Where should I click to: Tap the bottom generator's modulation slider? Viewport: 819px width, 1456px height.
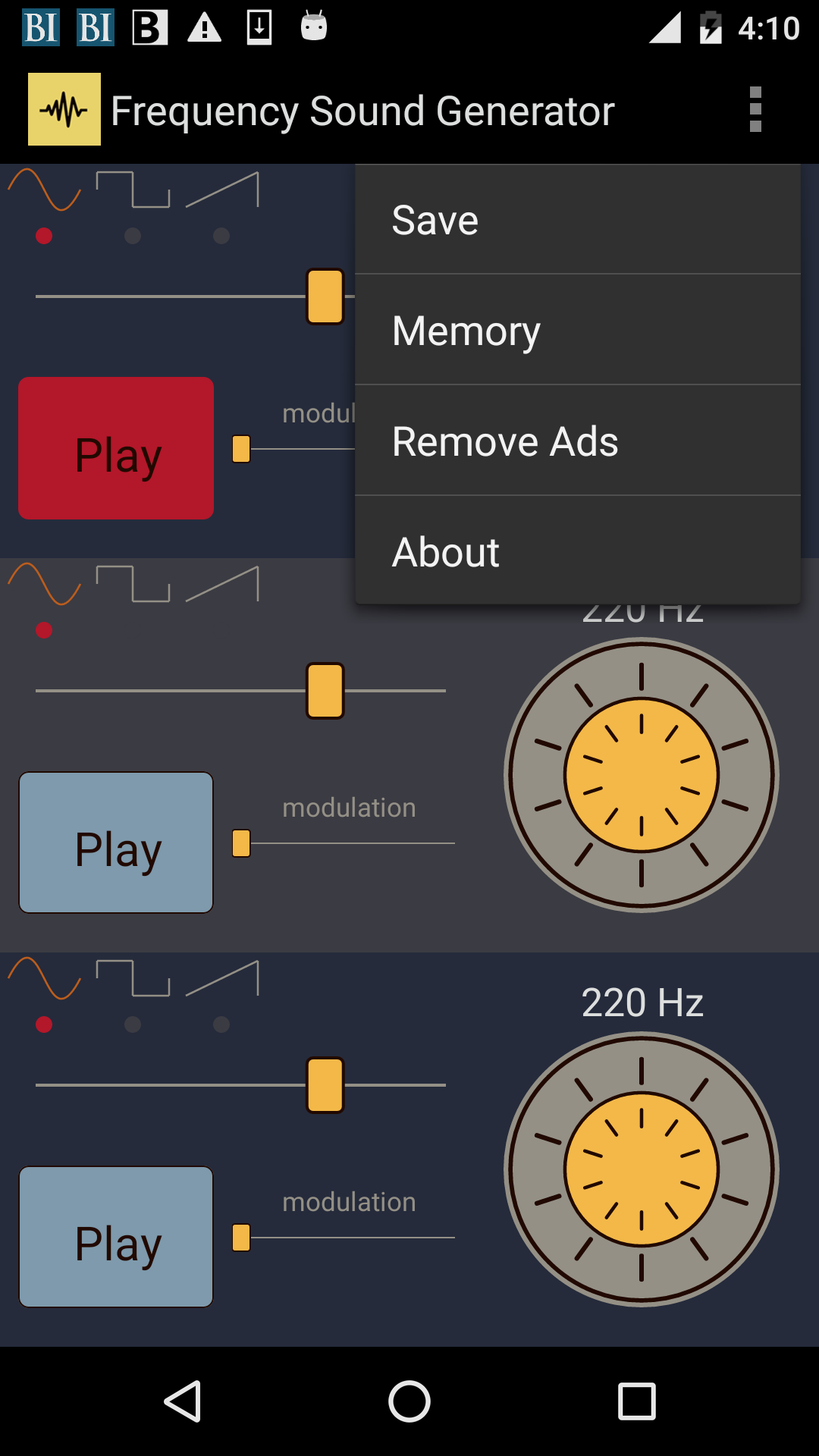click(x=349, y=1238)
